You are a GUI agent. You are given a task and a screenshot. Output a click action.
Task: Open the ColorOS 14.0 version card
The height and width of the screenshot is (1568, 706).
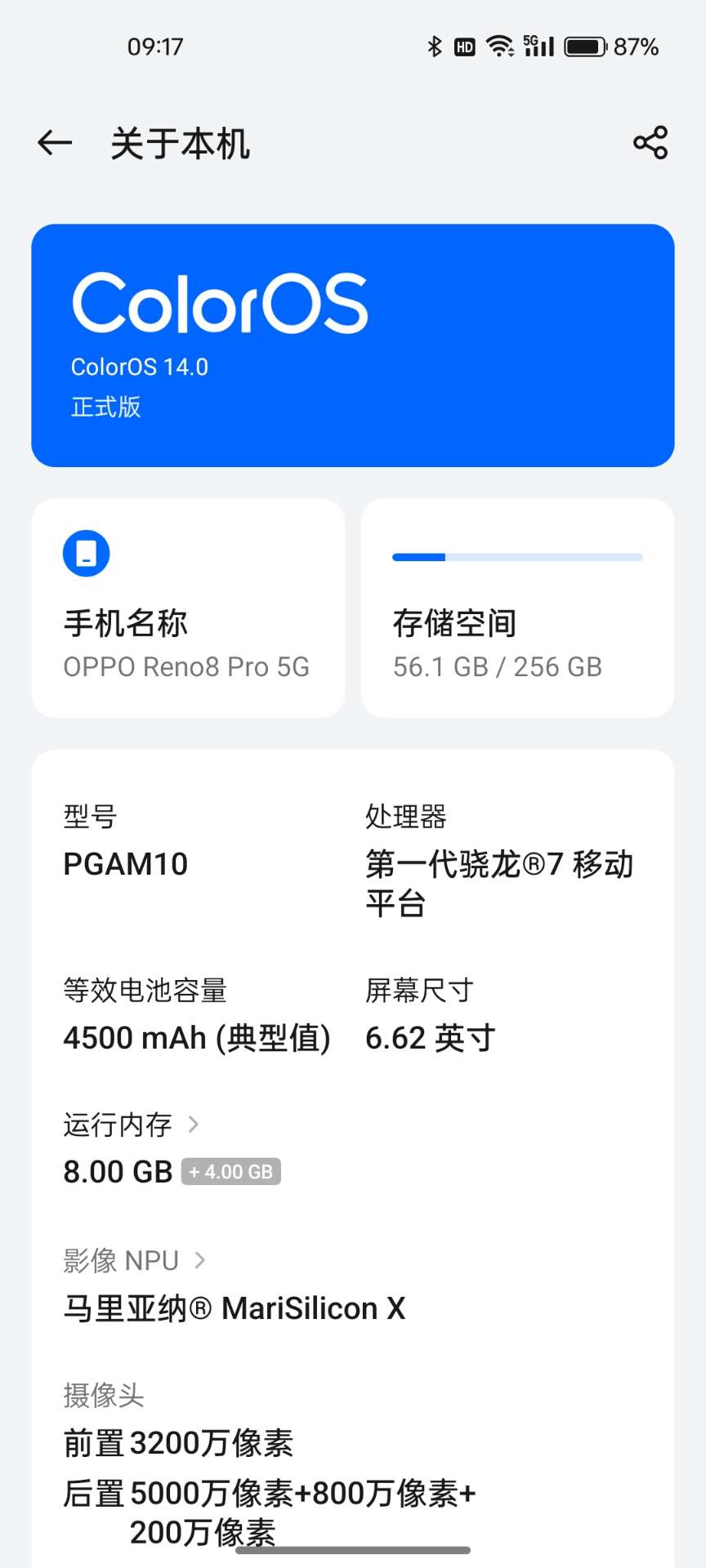tap(353, 345)
